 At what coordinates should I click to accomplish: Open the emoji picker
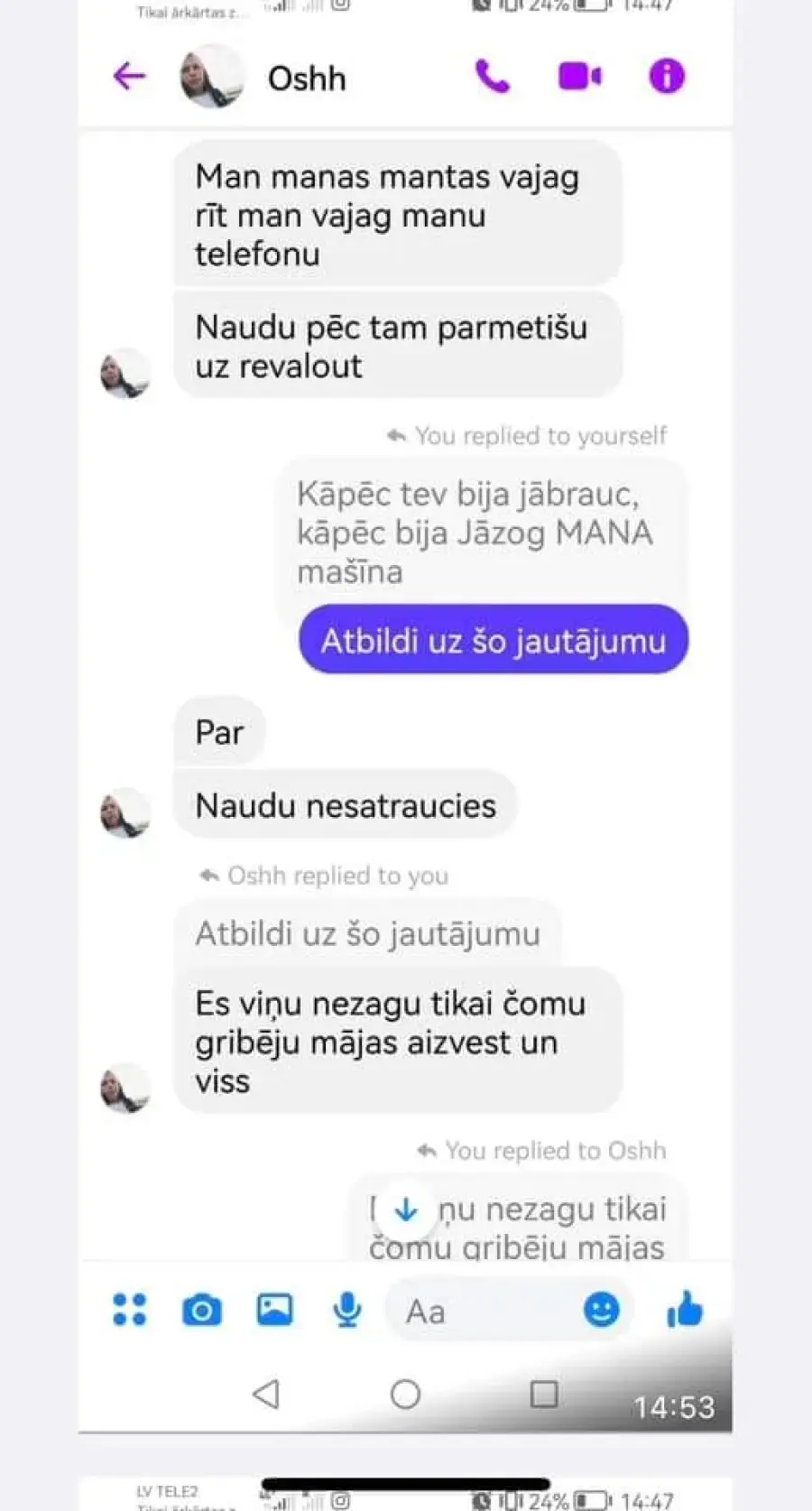602,1310
